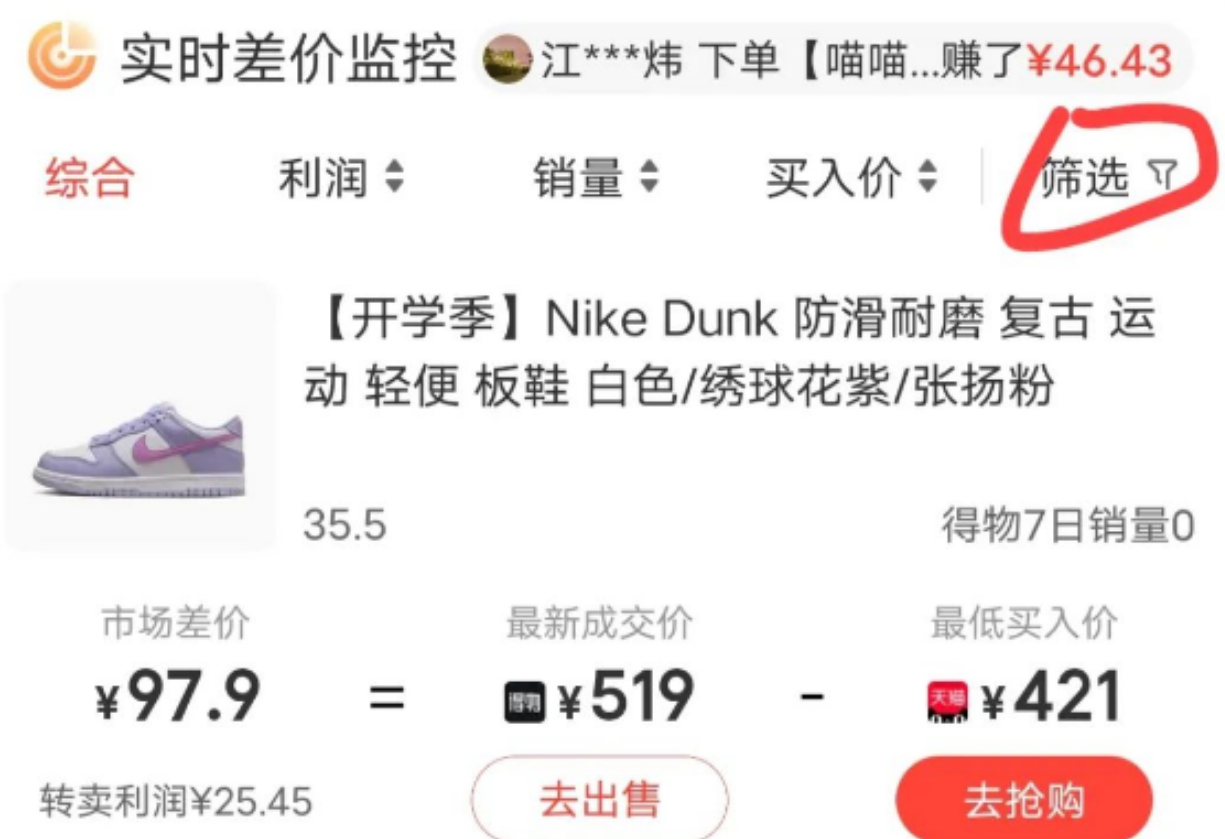Screen dimensions: 1225x839
Task: Select the 综合 sort tab
Action: [90, 180]
